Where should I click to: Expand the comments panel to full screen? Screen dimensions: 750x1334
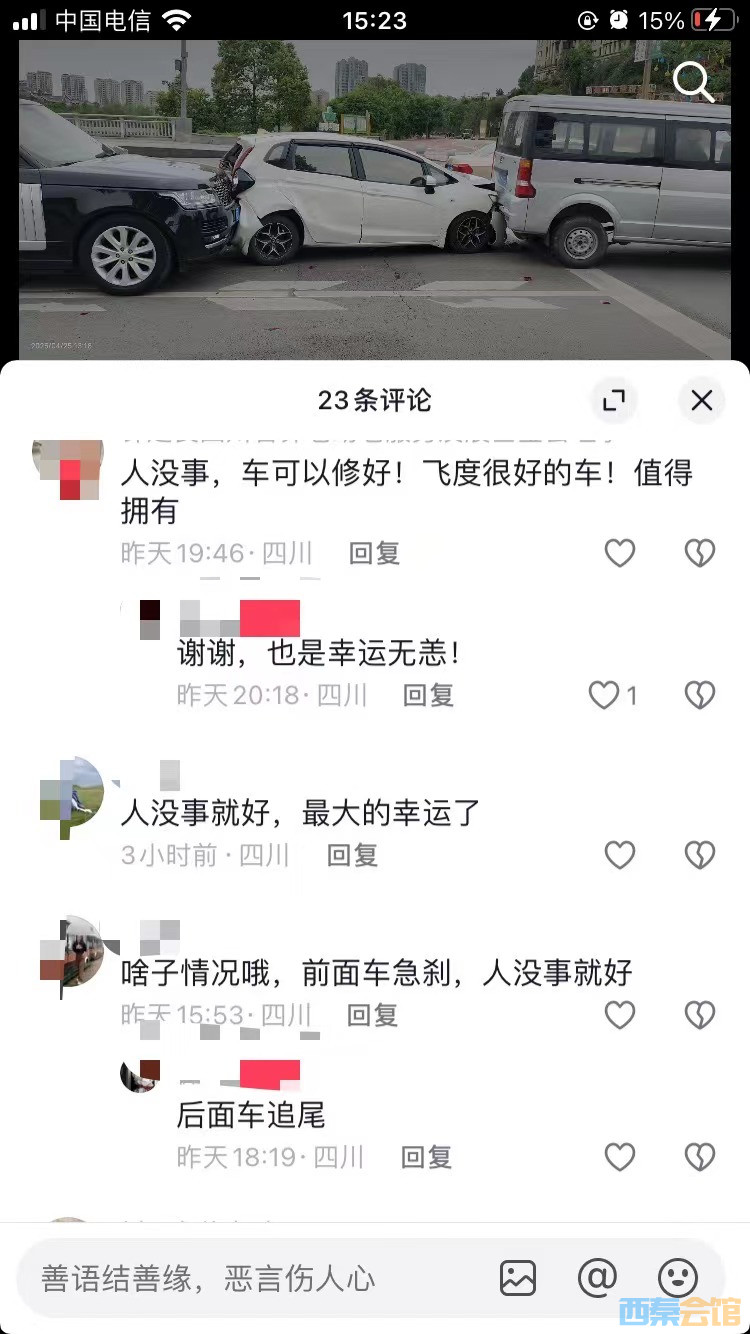(x=613, y=401)
